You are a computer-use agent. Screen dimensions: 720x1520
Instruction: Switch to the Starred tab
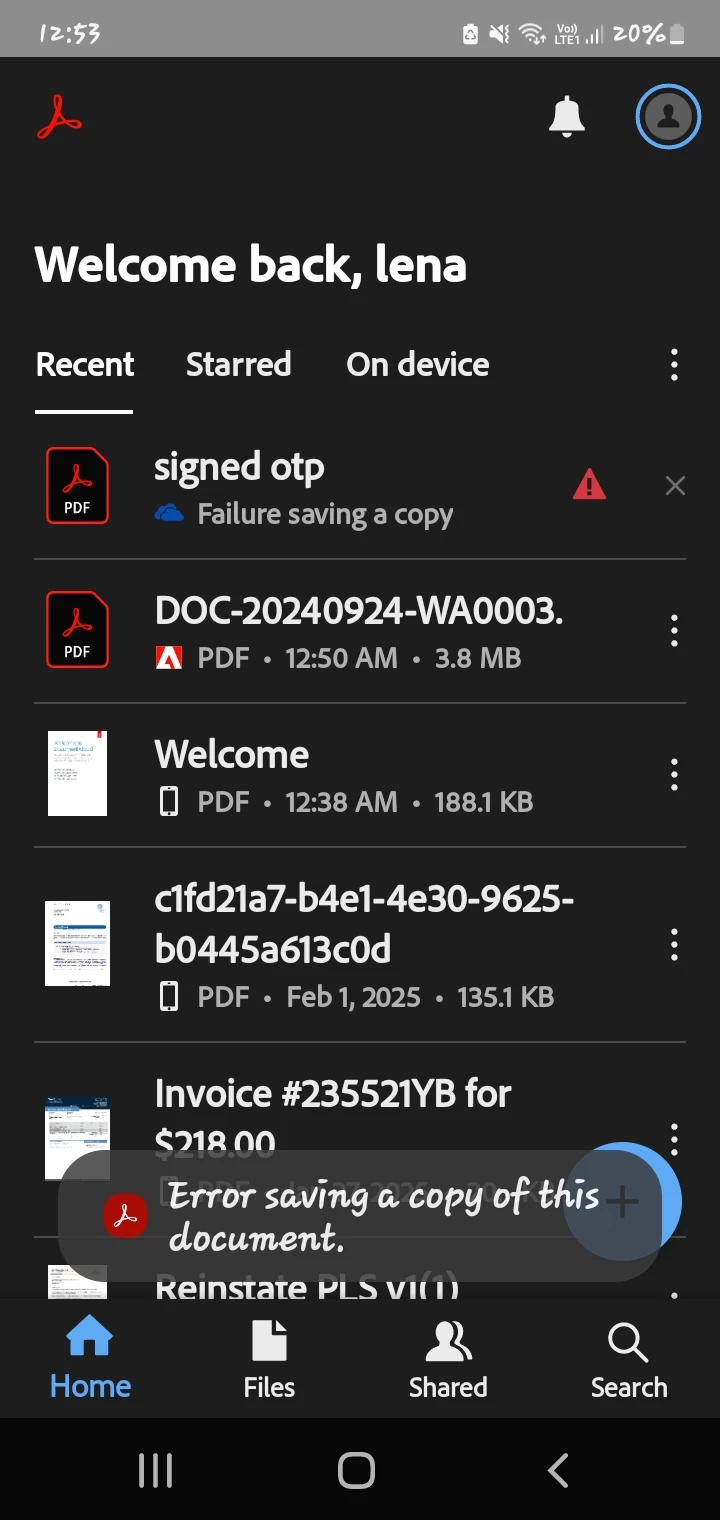(x=238, y=364)
